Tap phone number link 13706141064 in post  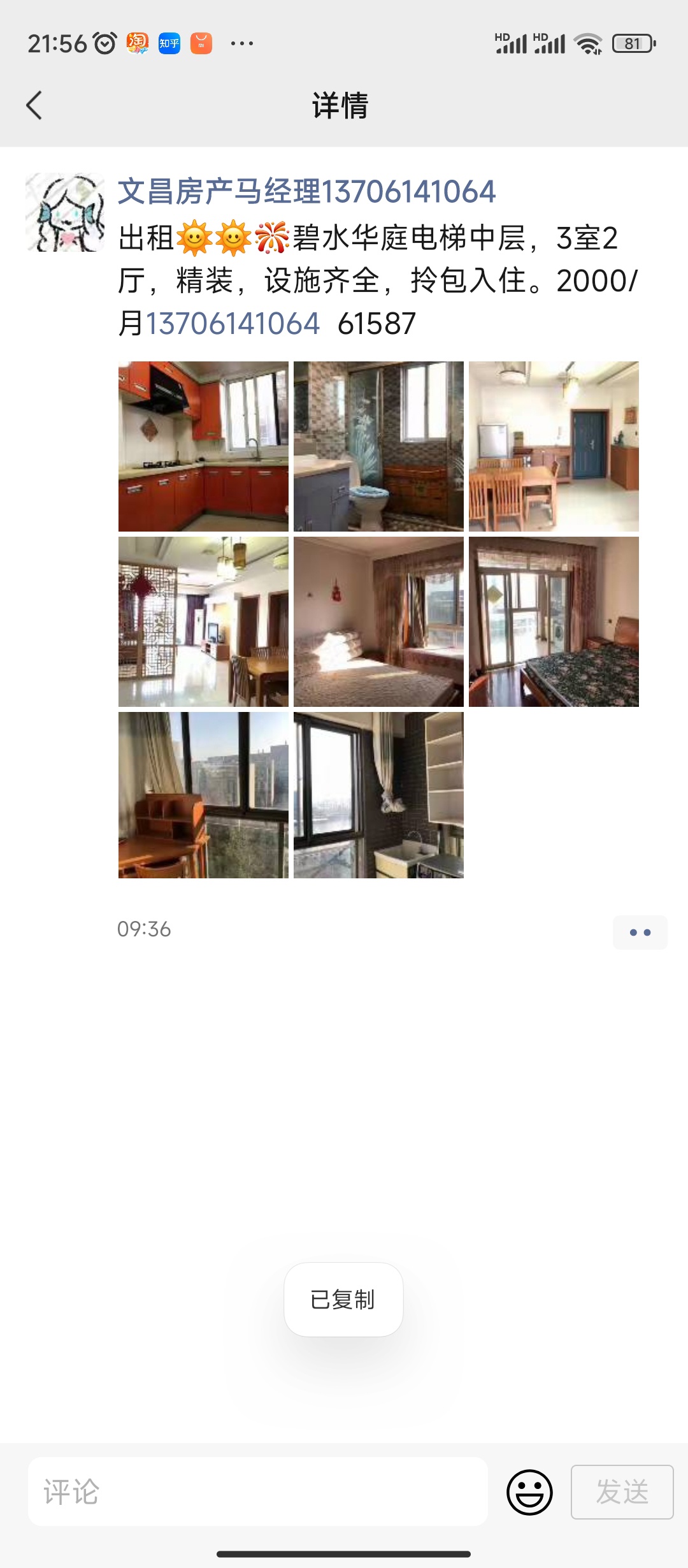point(233,324)
